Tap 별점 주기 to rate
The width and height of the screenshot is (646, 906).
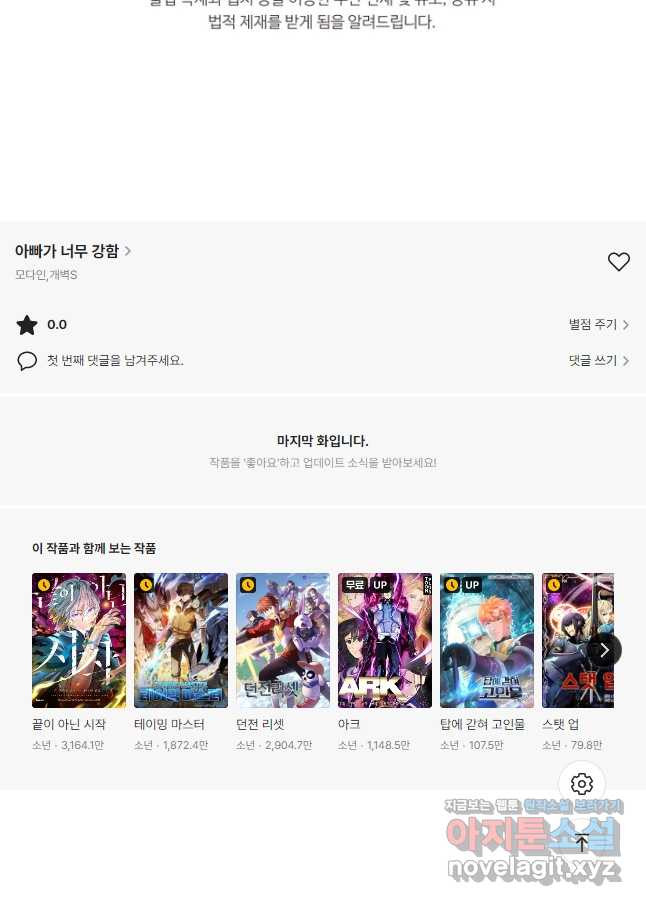(598, 325)
